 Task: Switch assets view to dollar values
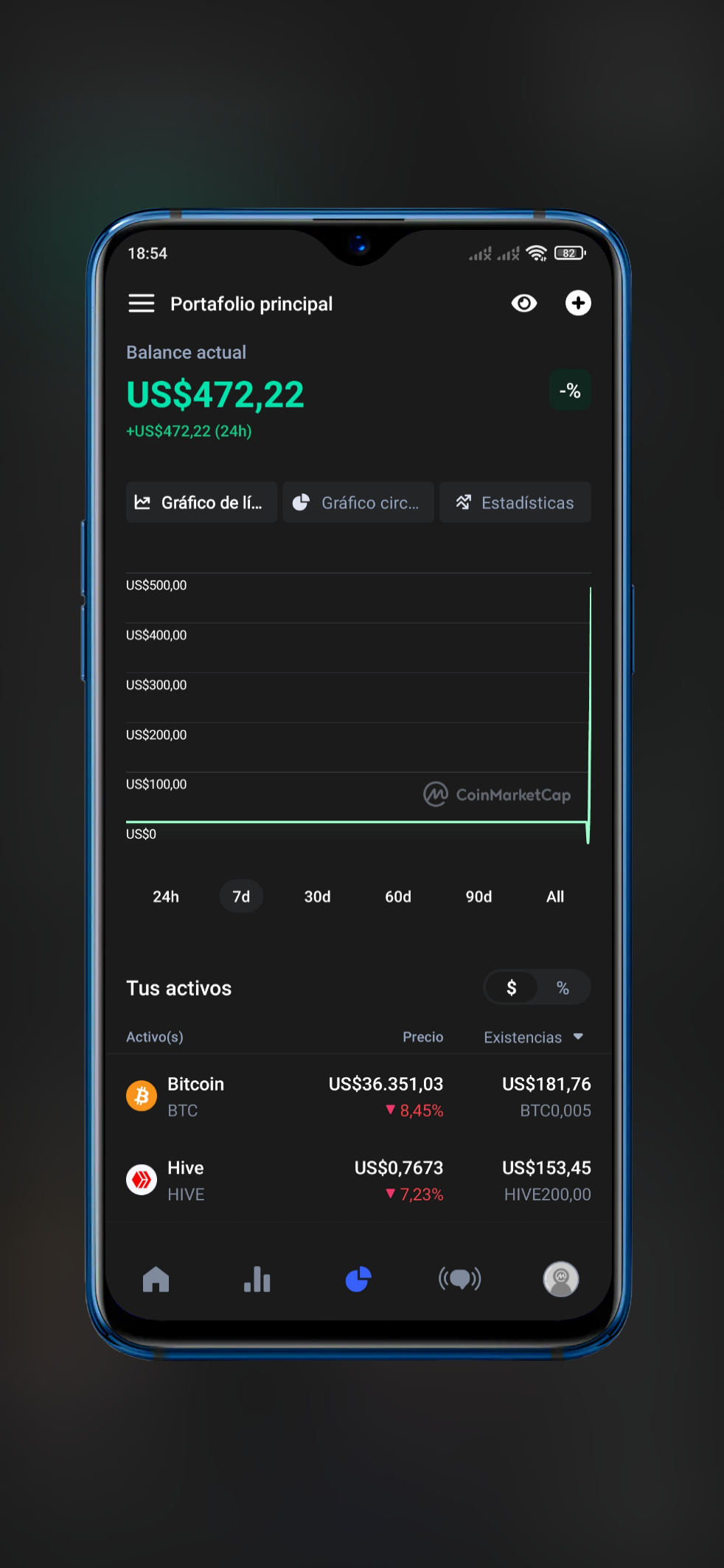point(511,988)
